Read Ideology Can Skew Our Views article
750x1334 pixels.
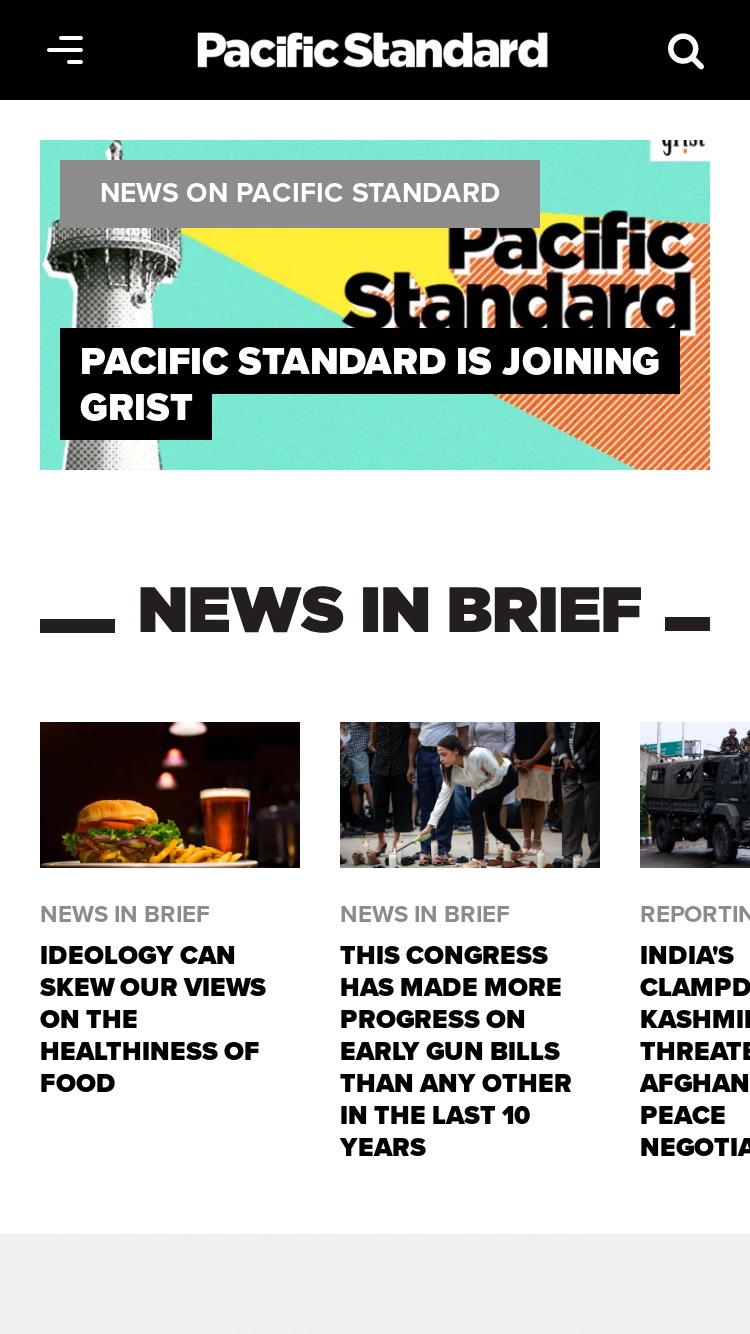pos(153,1019)
